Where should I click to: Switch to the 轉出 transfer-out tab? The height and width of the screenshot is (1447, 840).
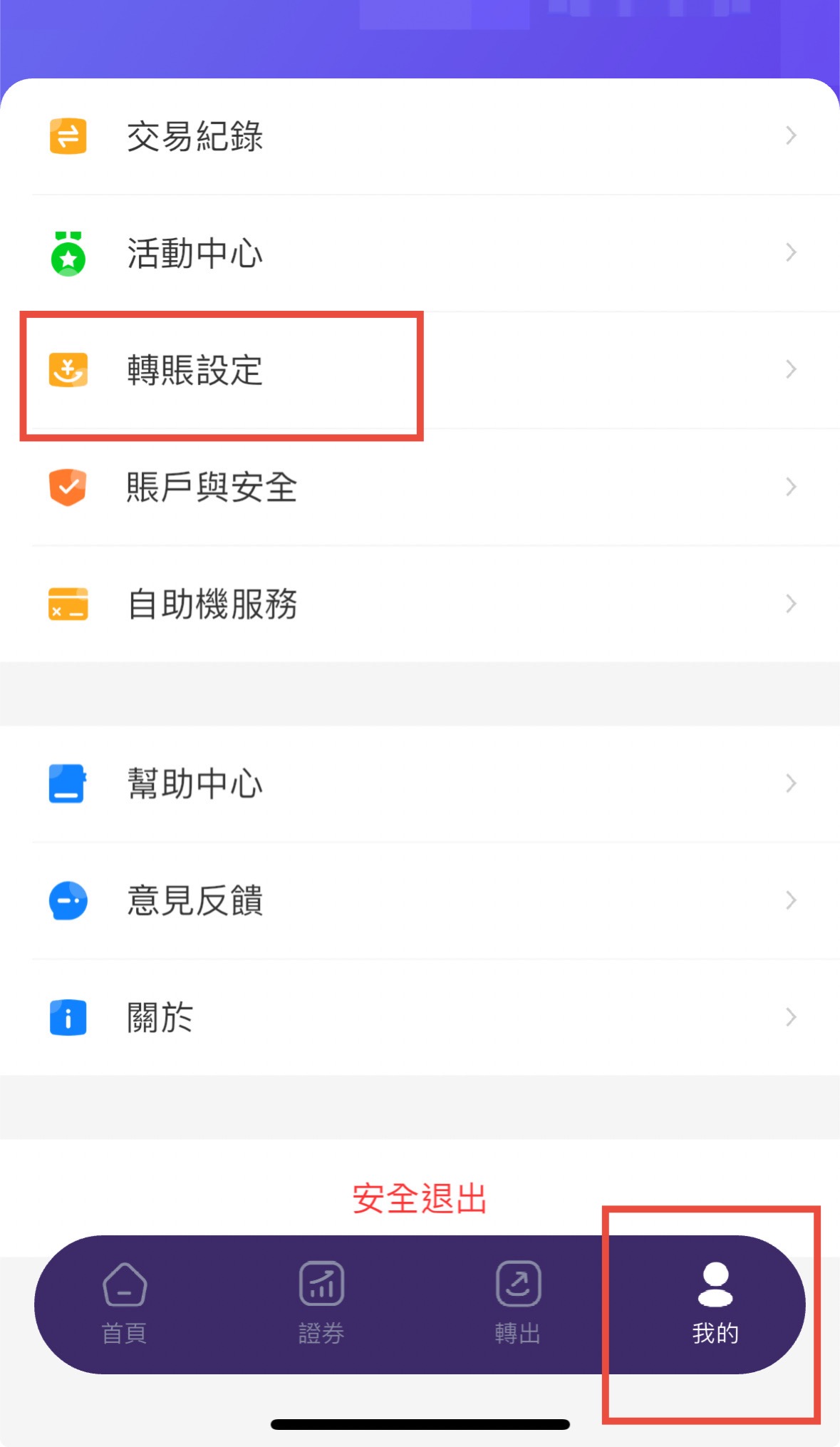pos(518,1304)
